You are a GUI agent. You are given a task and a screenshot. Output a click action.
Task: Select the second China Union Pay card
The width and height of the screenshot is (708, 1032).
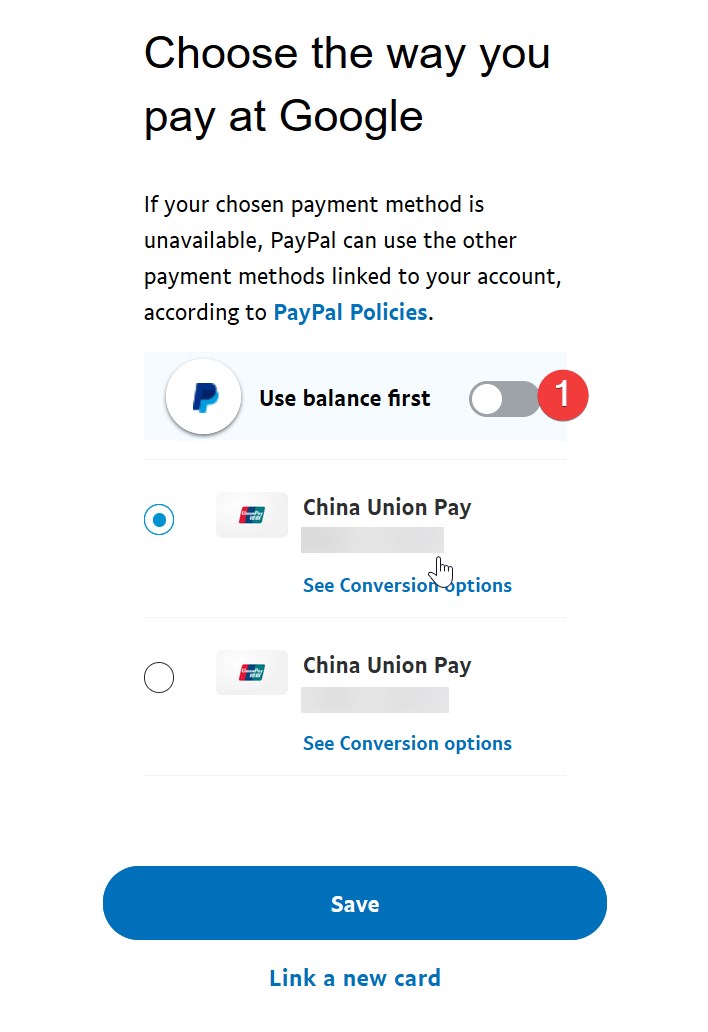[x=159, y=678]
